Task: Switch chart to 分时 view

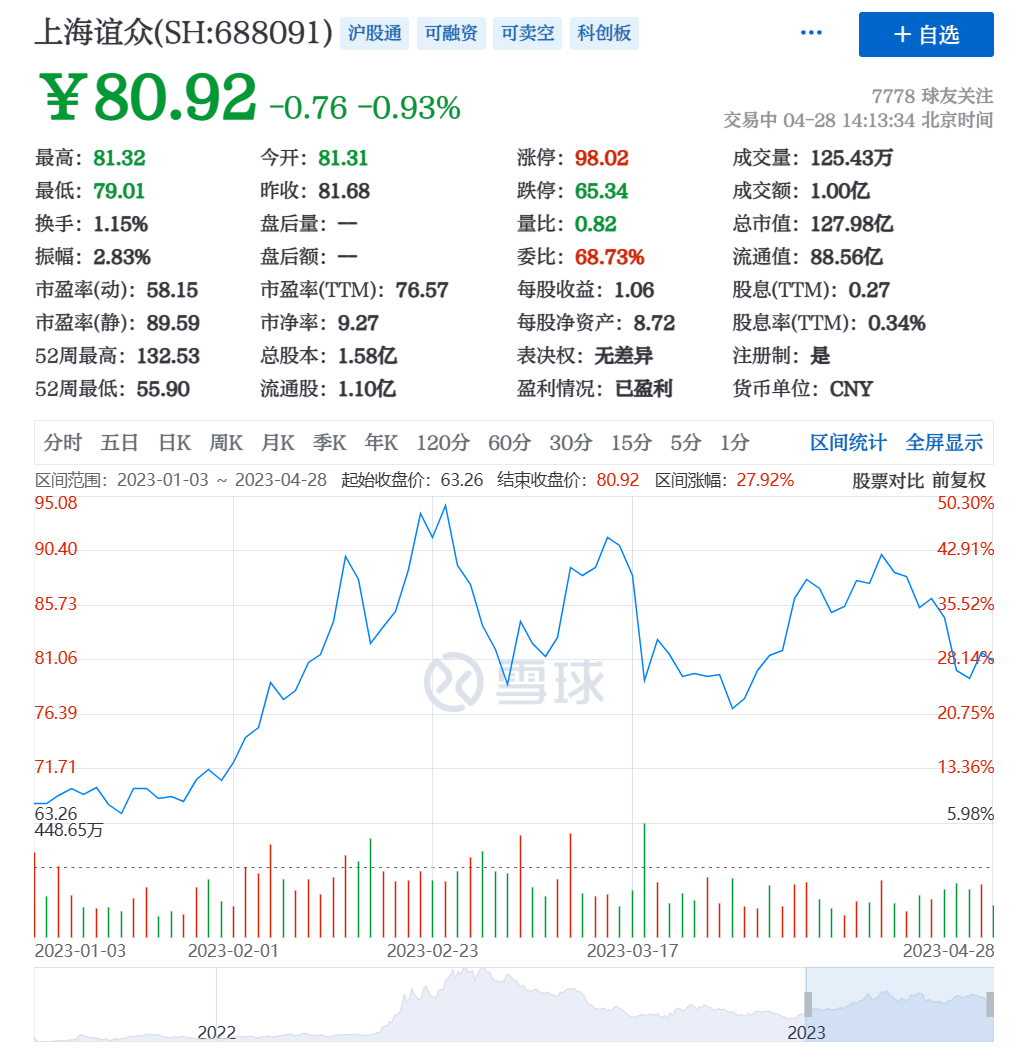Action: point(62,443)
